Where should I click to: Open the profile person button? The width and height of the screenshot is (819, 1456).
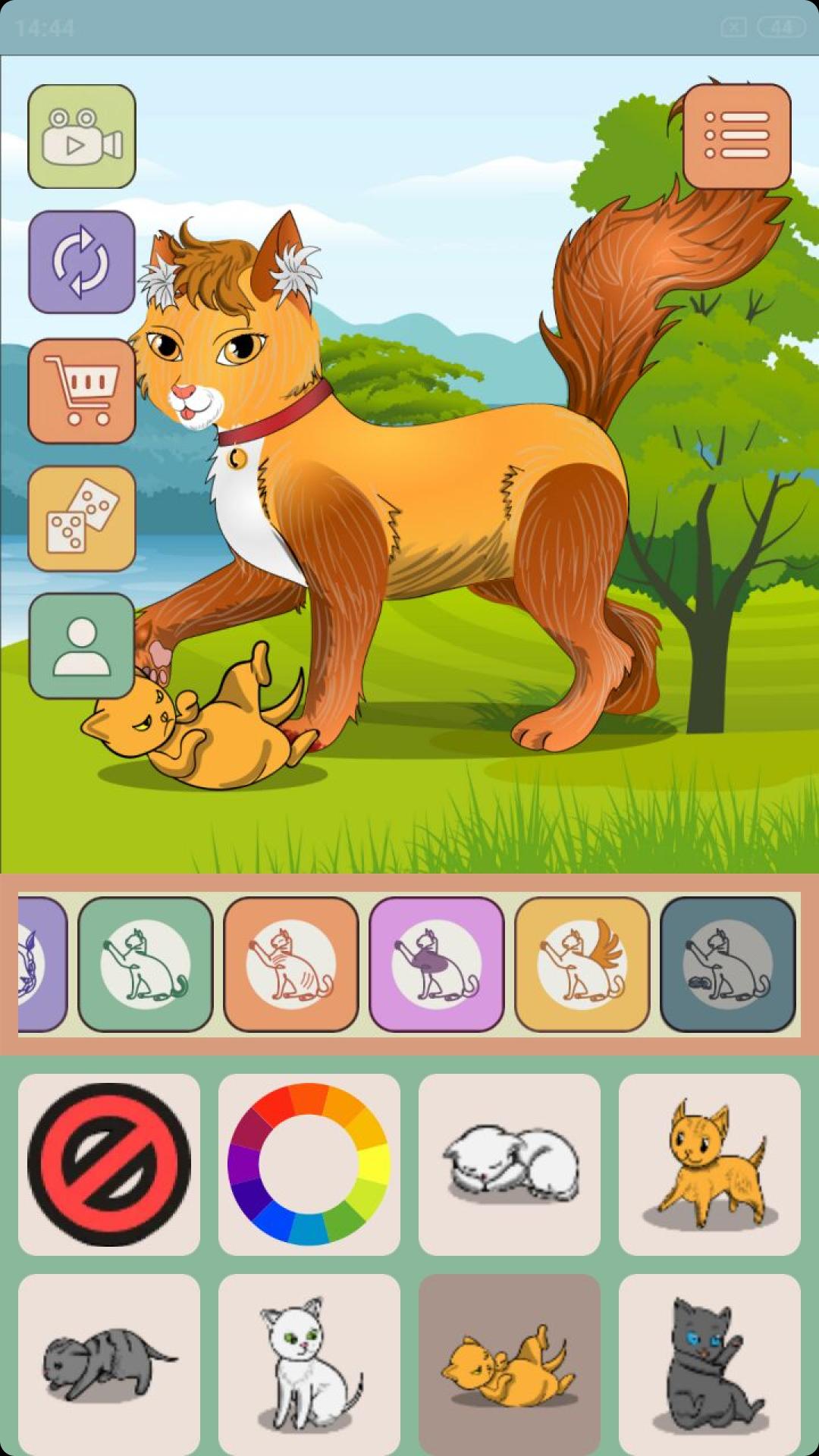pyautogui.click(x=82, y=646)
